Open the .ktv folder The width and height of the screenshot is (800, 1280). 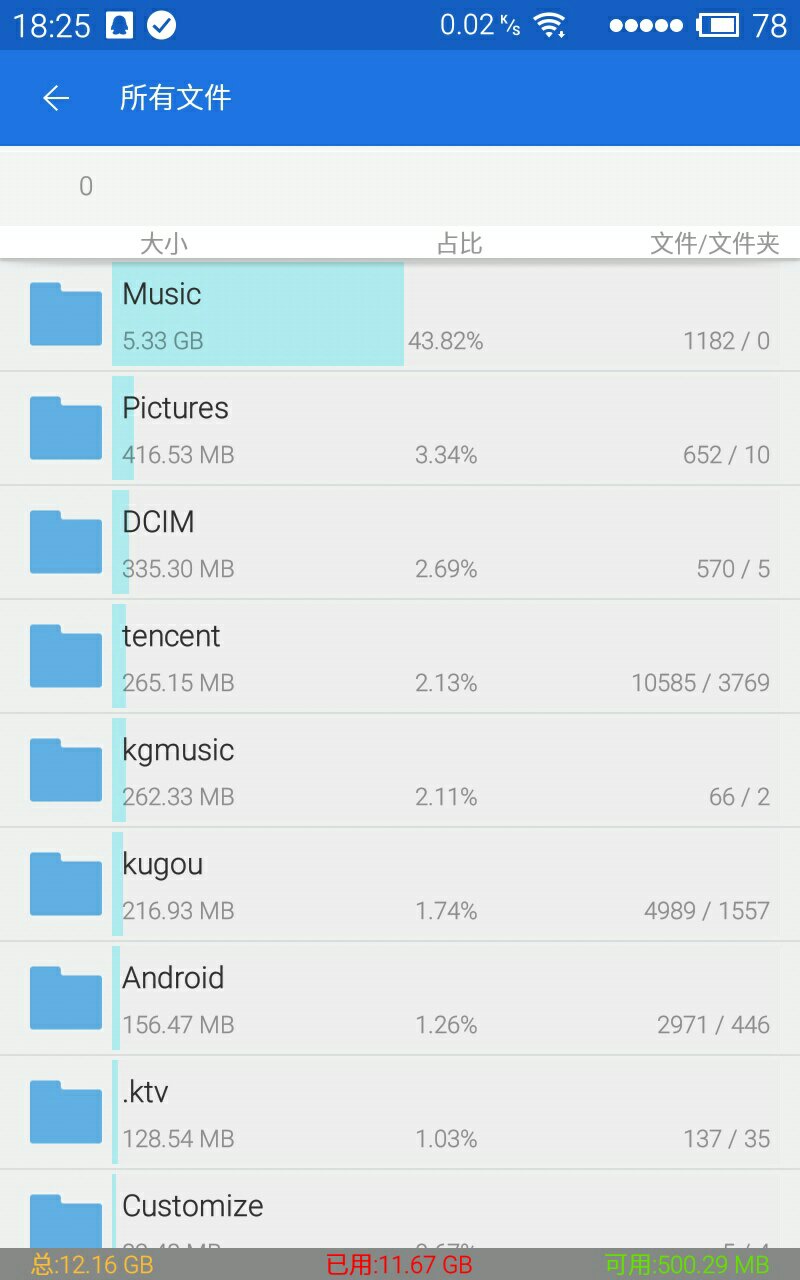coord(400,1113)
